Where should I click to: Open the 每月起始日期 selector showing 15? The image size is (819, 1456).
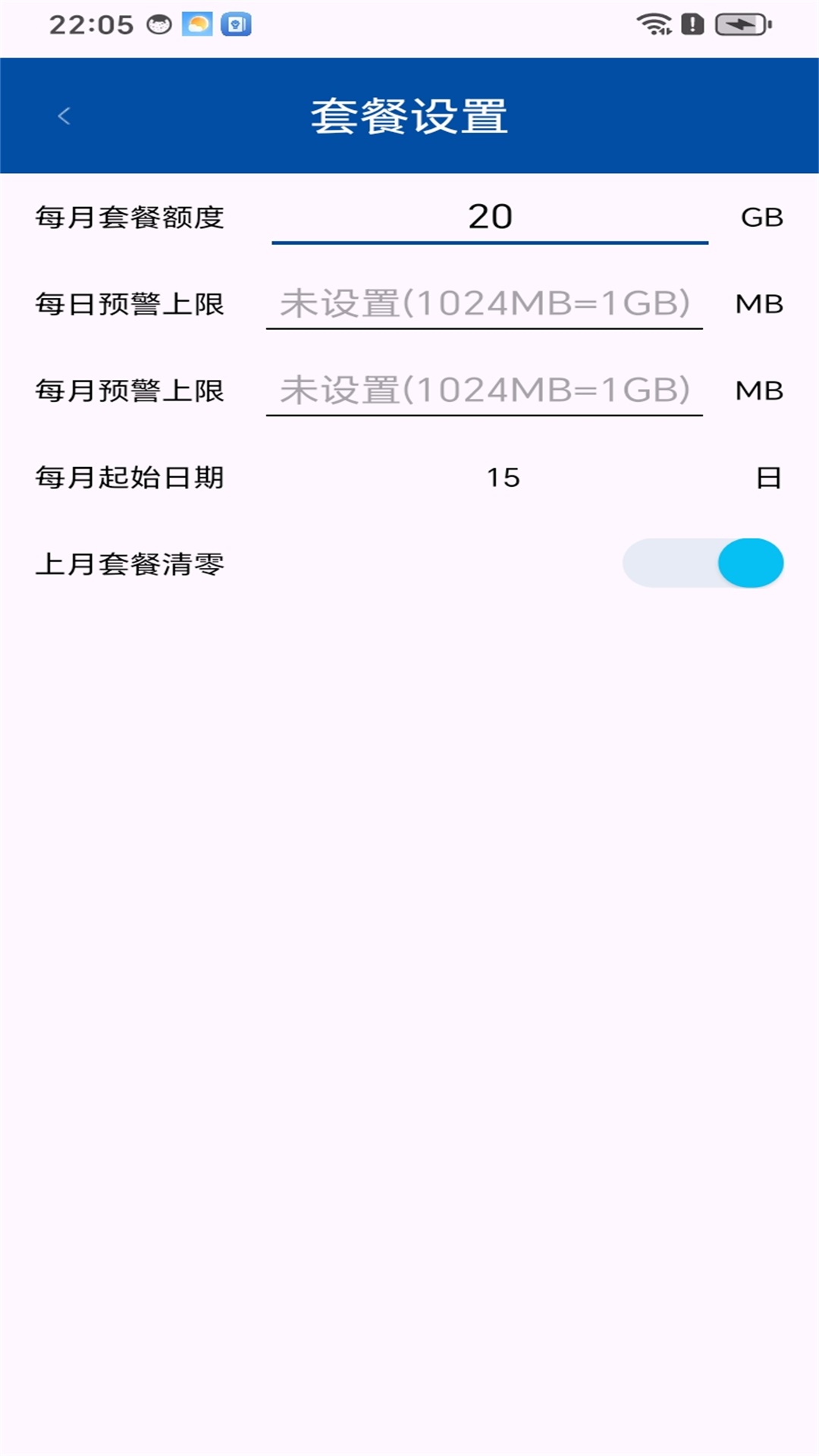tap(503, 477)
